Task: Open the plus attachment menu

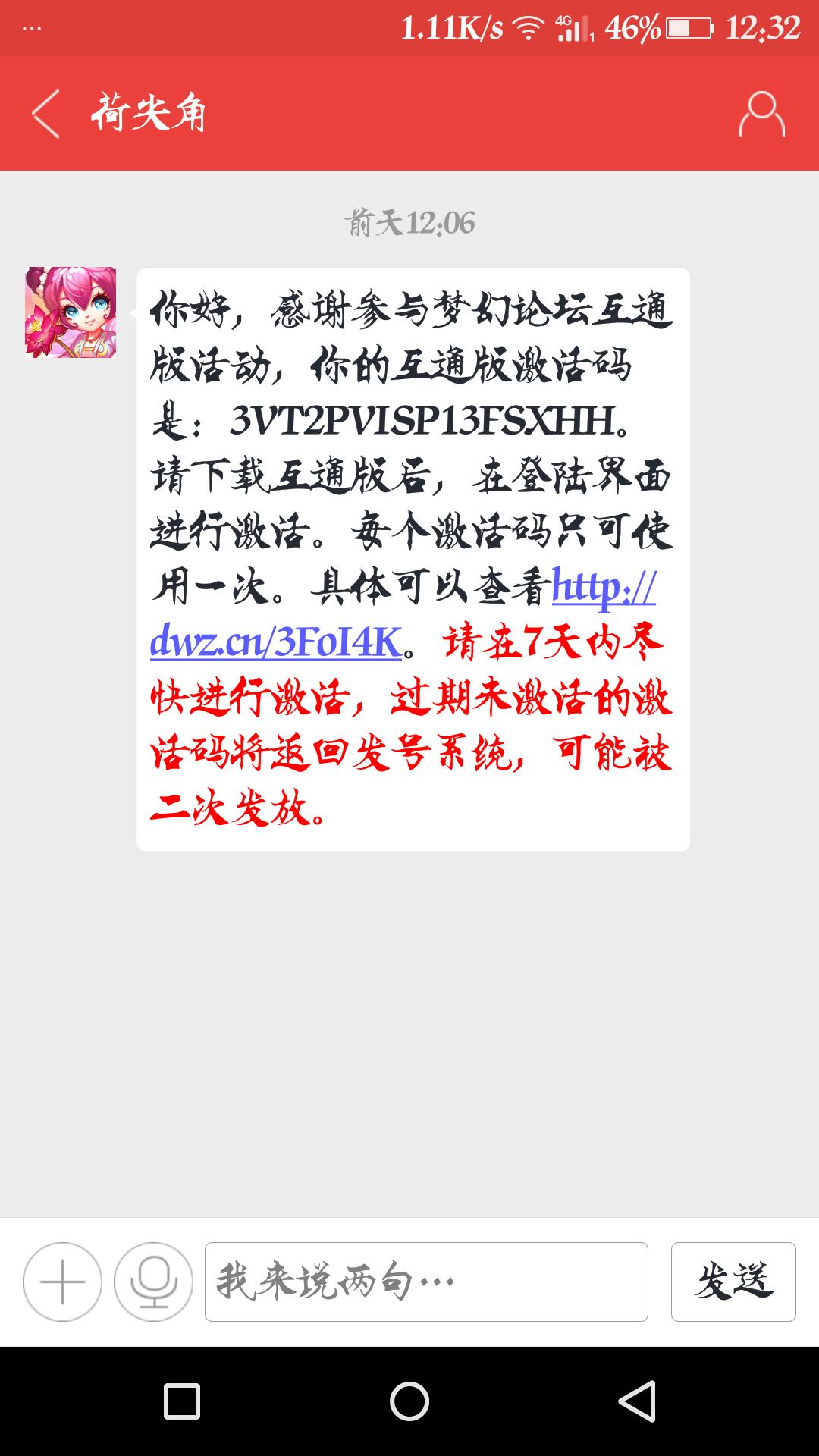Action: [x=62, y=1282]
